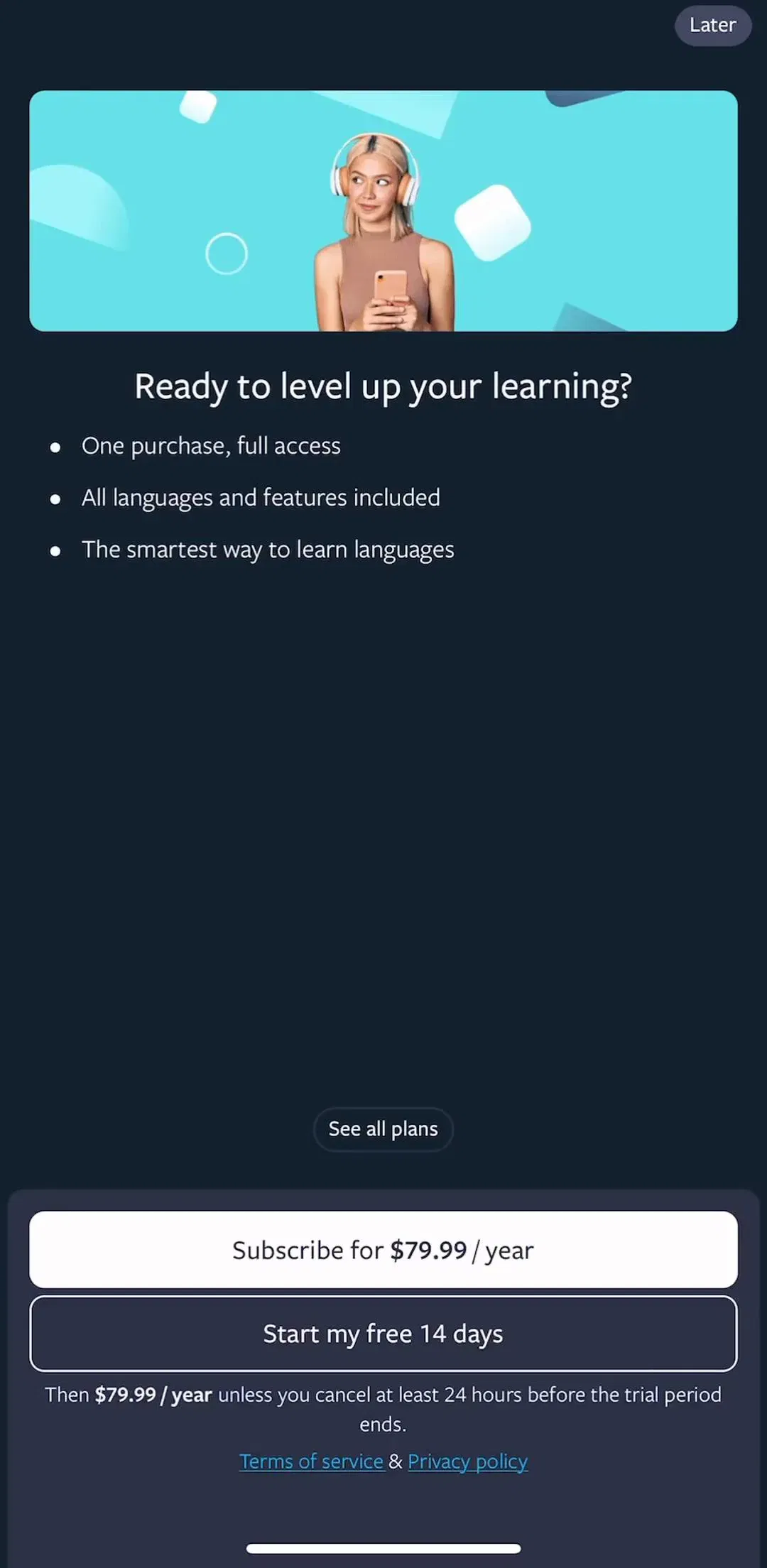Open See all plans

pyautogui.click(x=383, y=1129)
